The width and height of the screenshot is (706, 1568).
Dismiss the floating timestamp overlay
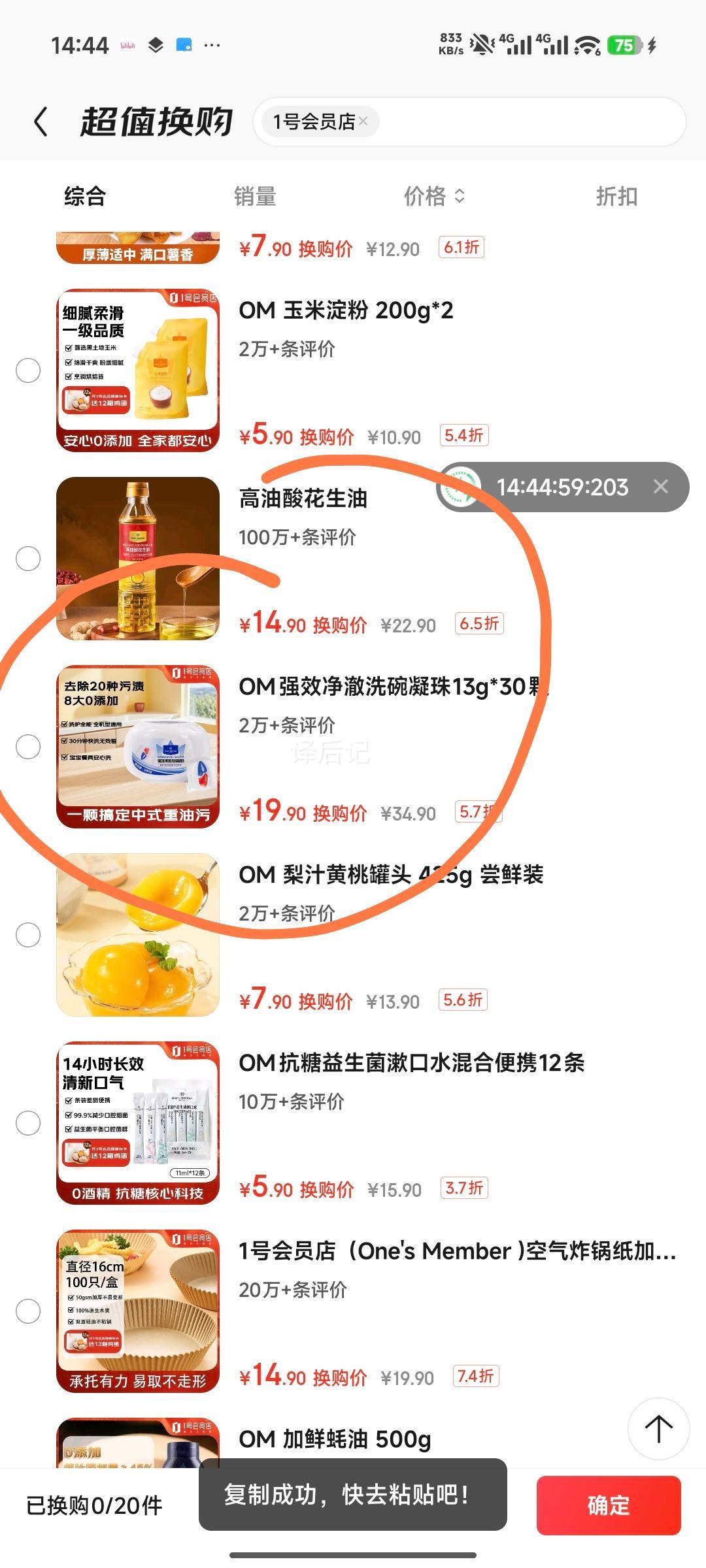661,487
